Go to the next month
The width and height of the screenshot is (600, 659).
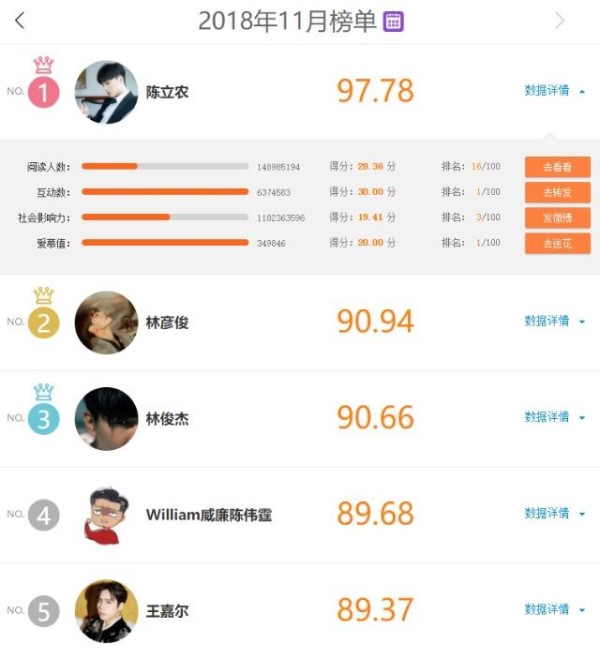tap(559, 21)
